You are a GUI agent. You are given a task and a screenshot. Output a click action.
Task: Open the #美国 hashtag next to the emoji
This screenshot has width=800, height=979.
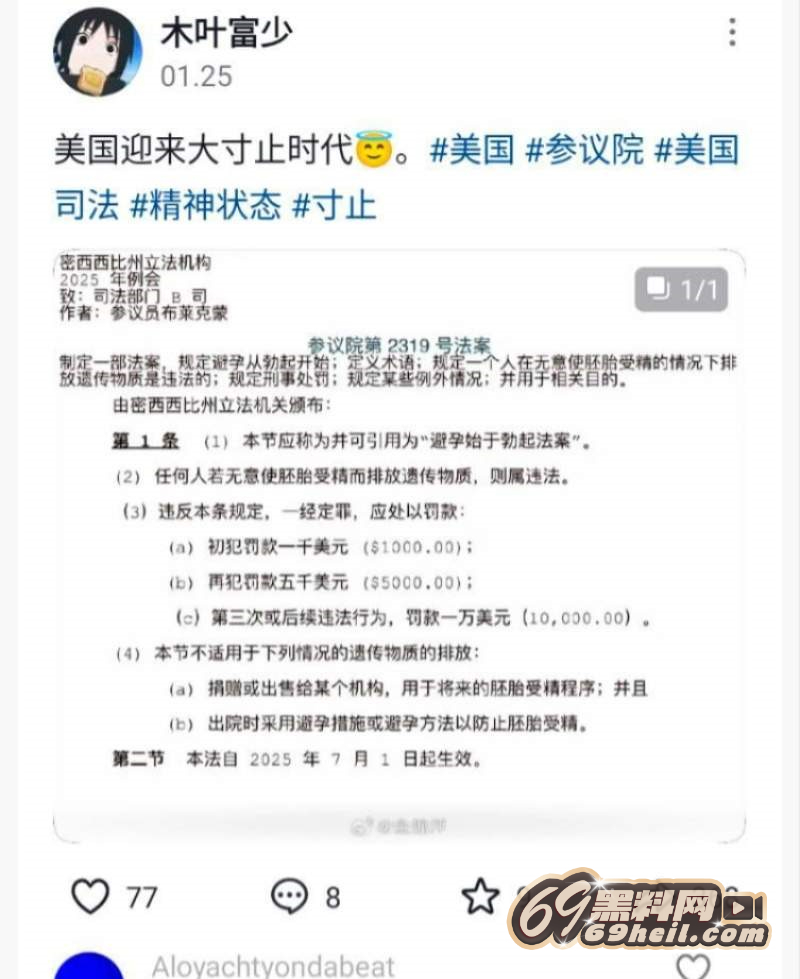(471, 150)
